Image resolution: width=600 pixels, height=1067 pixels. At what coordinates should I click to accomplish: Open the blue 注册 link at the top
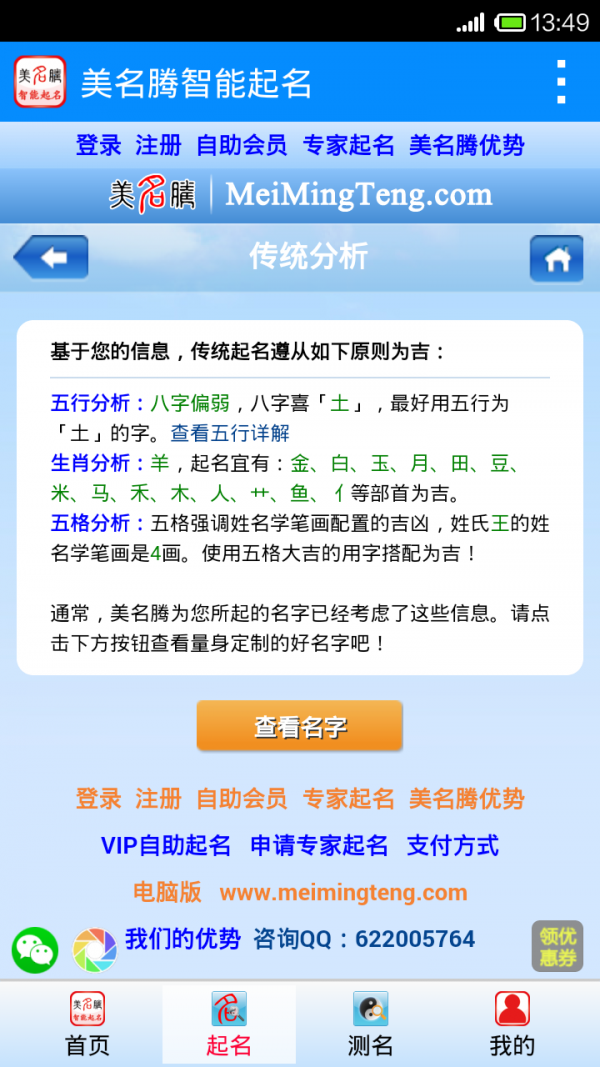[158, 145]
